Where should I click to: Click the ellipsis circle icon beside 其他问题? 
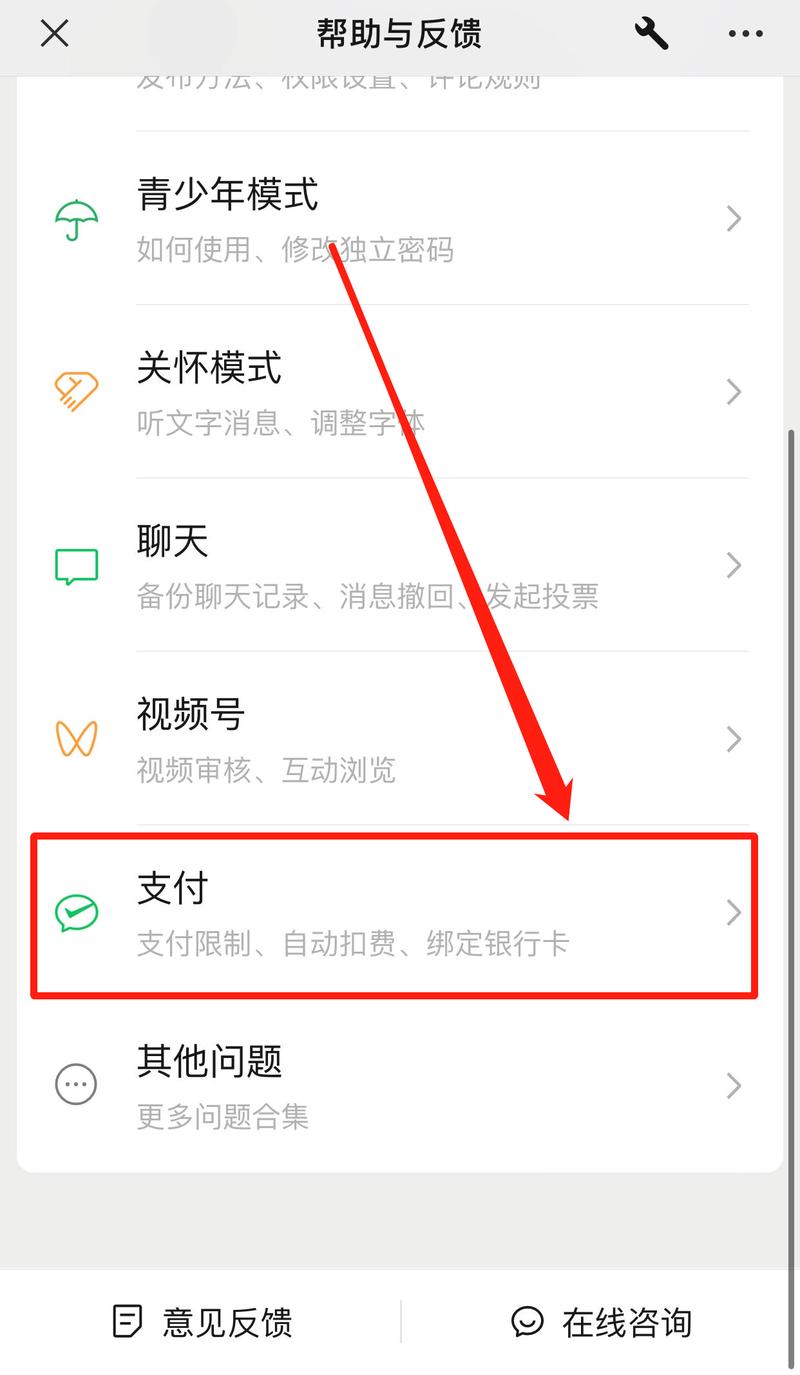coord(75,1085)
